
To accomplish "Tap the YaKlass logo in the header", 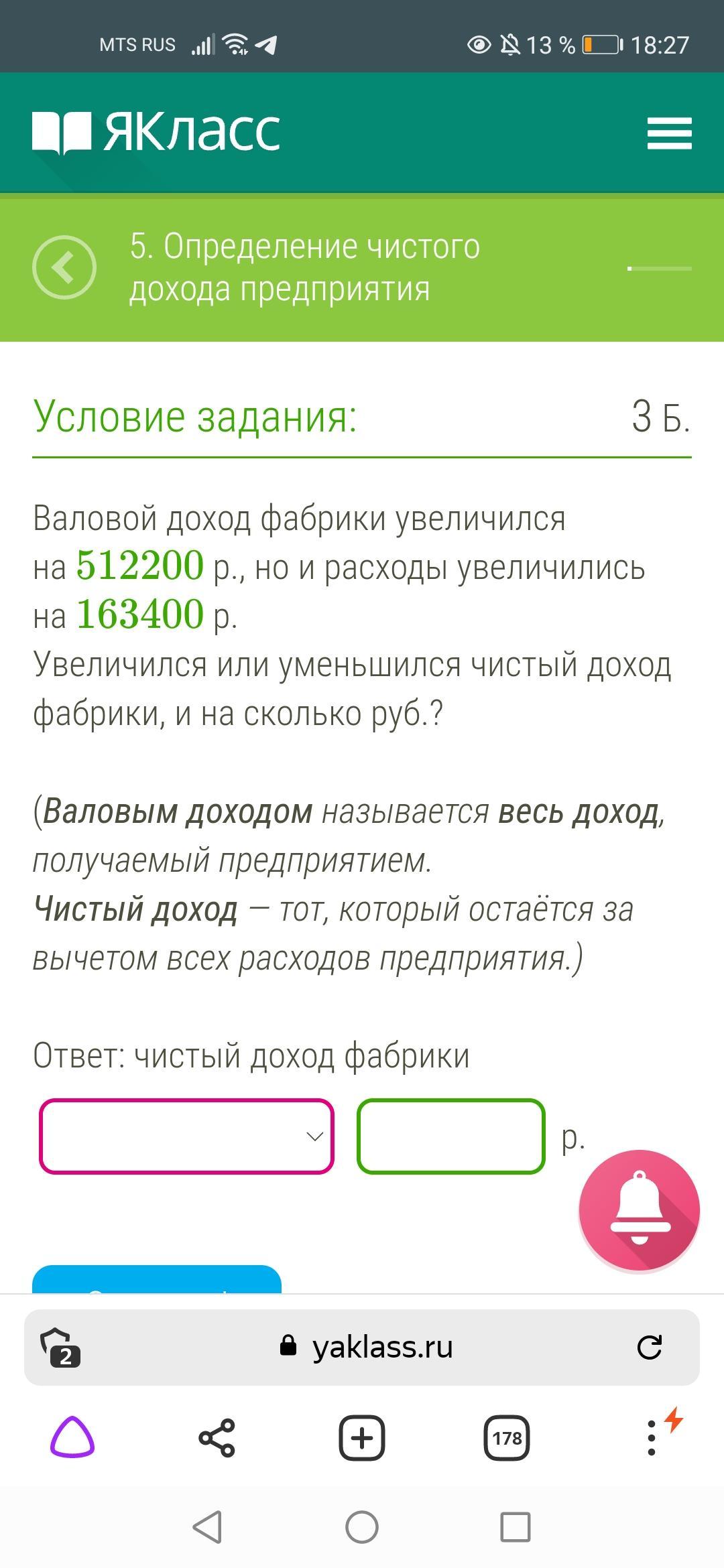I will coord(156,131).
